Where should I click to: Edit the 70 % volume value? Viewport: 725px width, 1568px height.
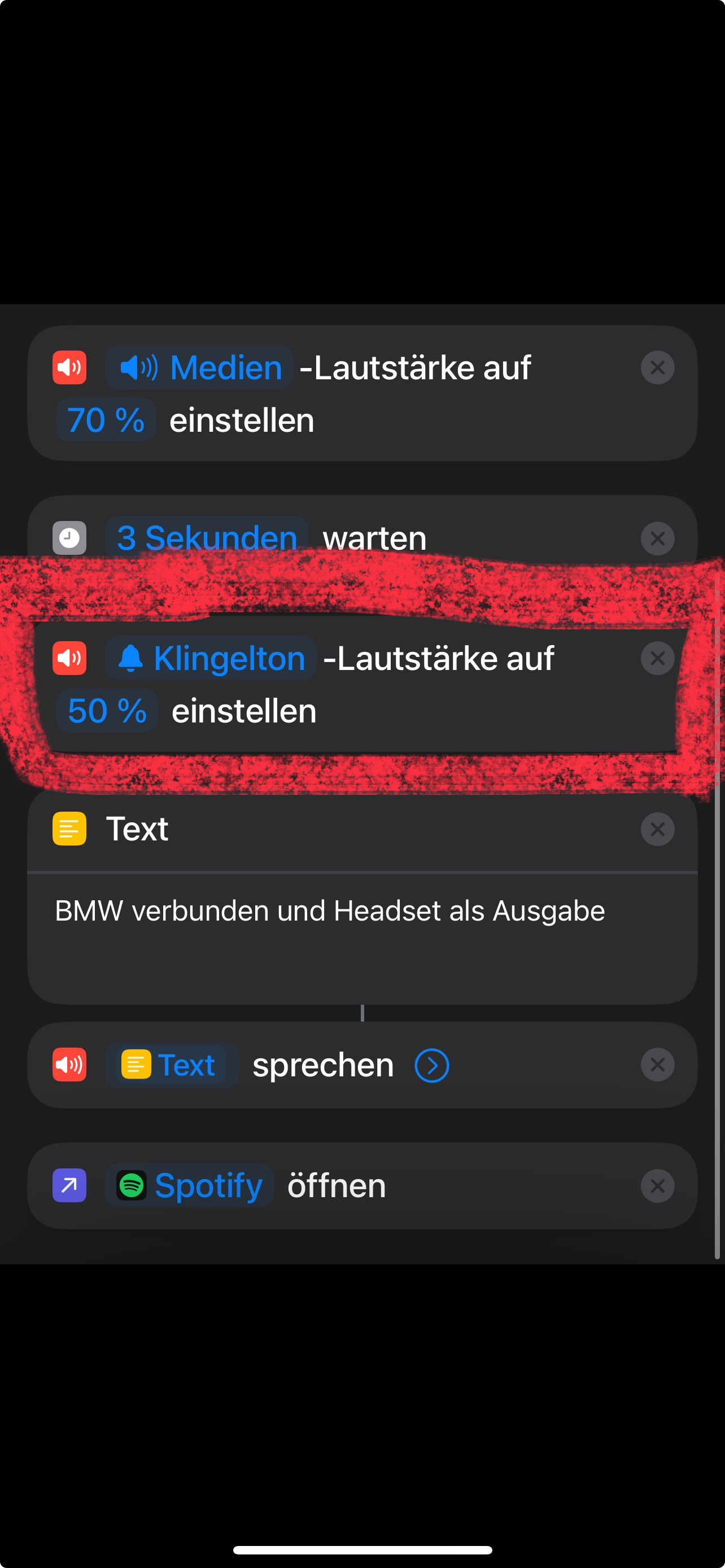point(106,420)
